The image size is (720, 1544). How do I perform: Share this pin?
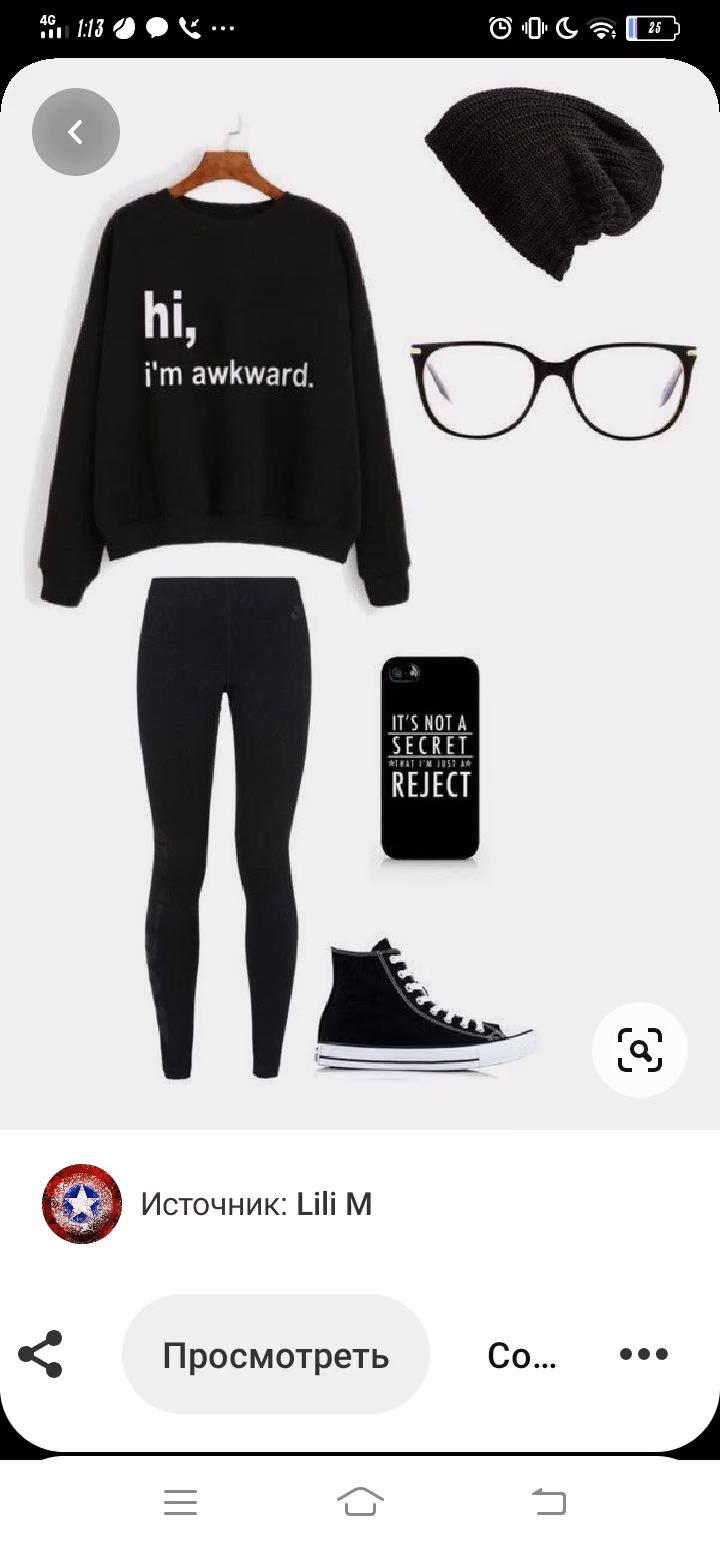tap(41, 1355)
